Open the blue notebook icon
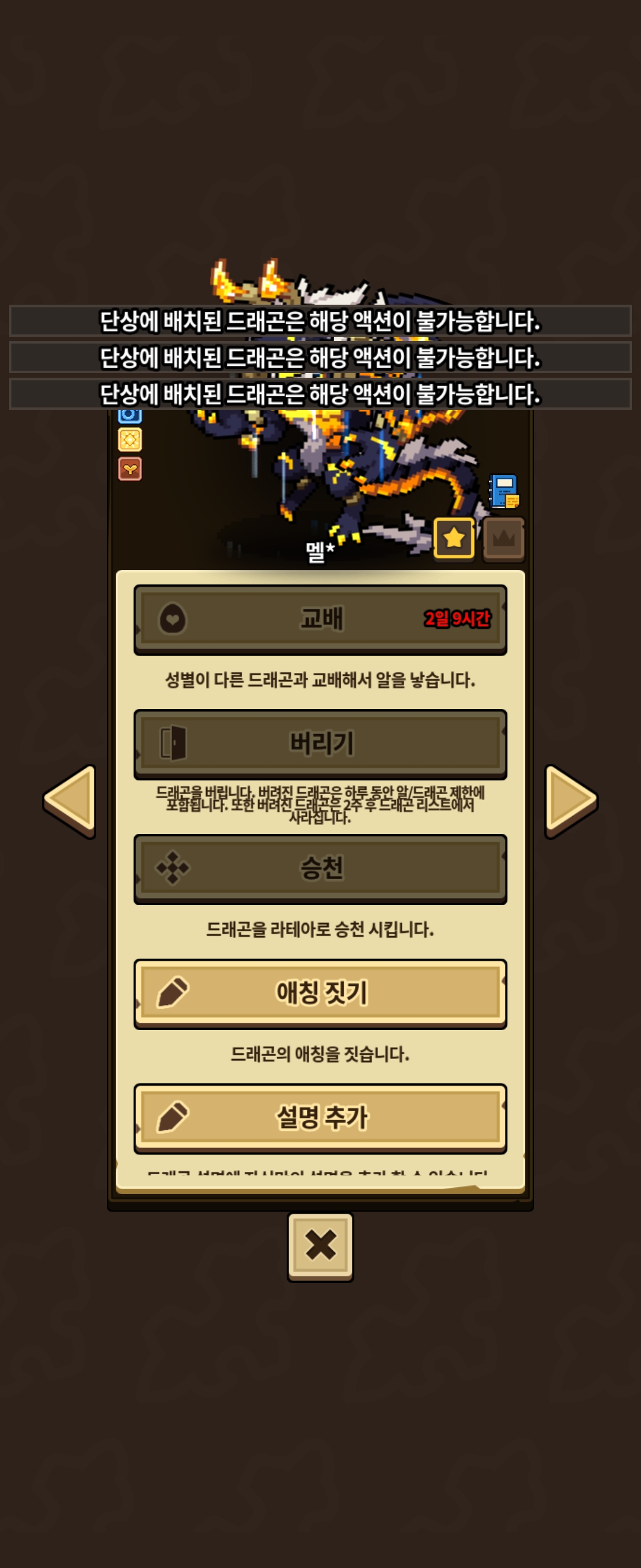The width and height of the screenshot is (641, 1568). 503,491
